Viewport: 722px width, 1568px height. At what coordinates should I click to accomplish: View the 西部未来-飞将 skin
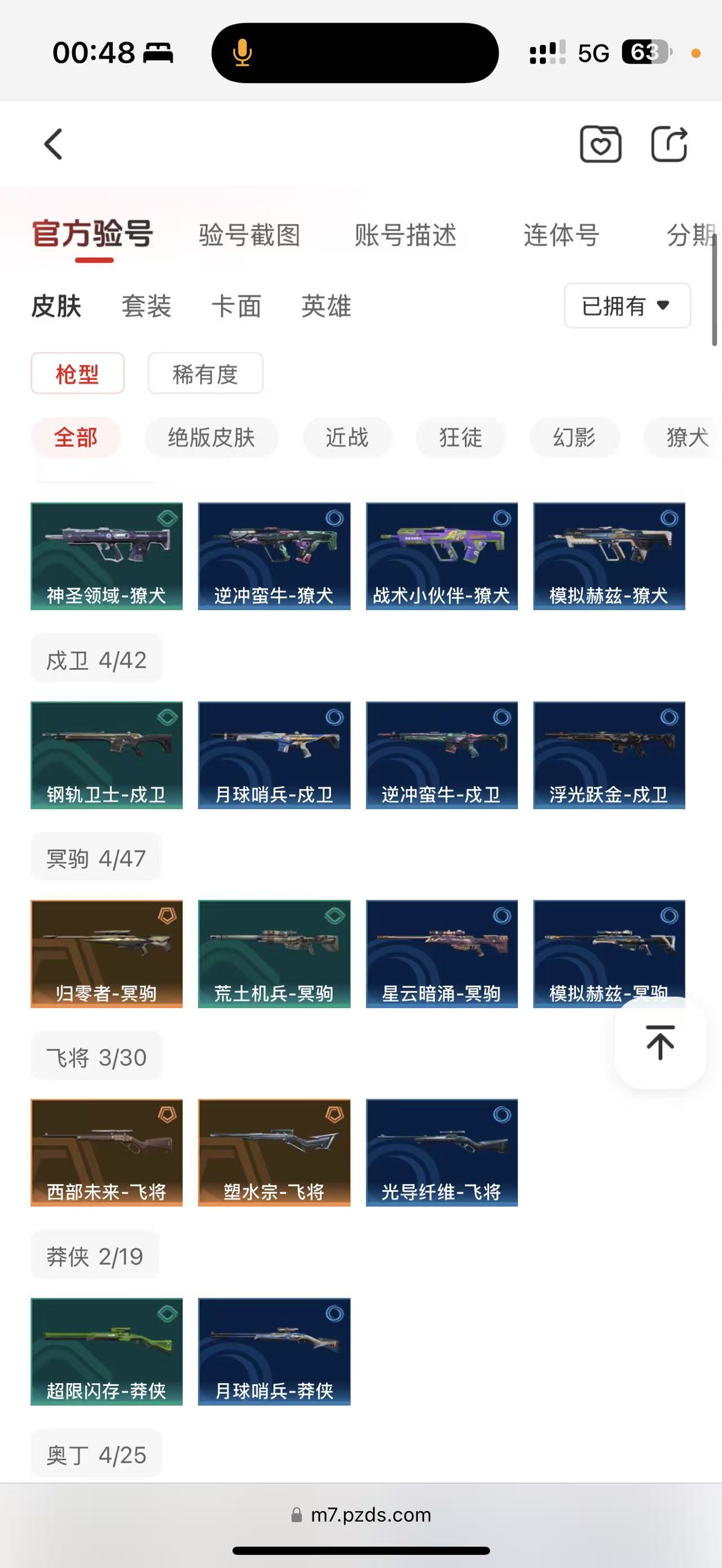107,1152
